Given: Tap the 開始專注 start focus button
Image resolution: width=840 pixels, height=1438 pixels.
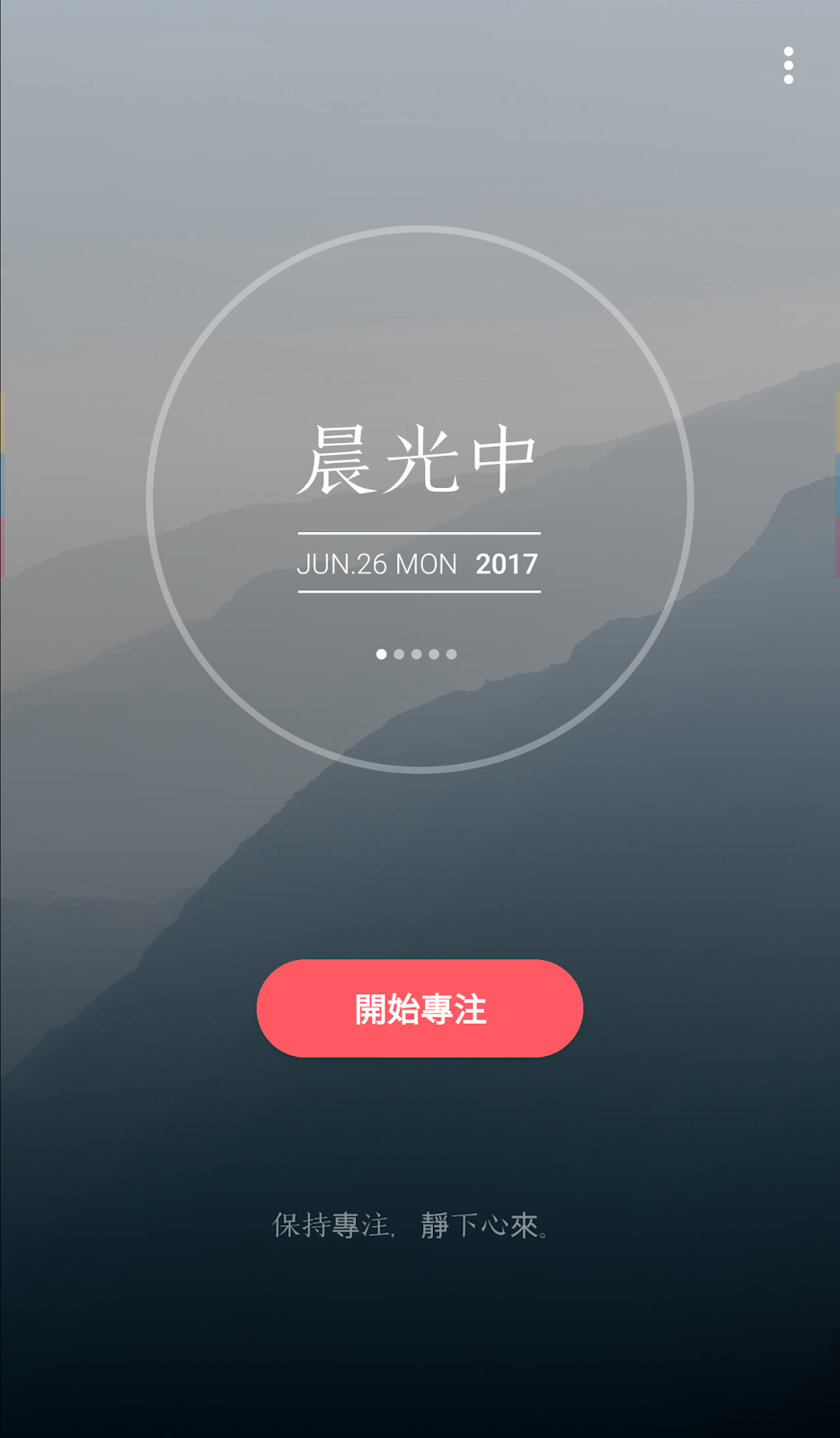Looking at the screenshot, I should 420,1008.
